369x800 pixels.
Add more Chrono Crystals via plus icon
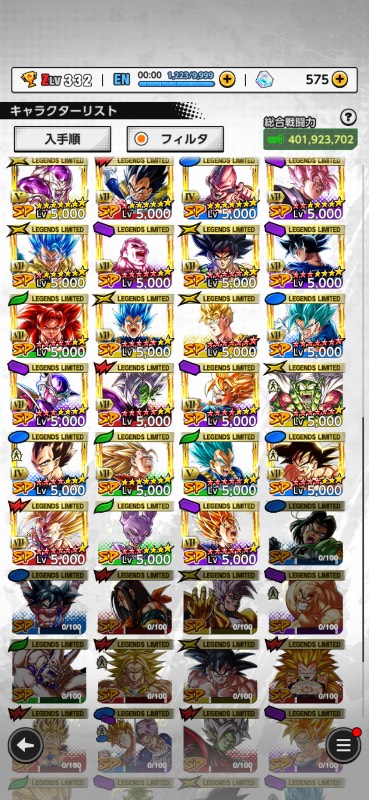[x=340, y=79]
